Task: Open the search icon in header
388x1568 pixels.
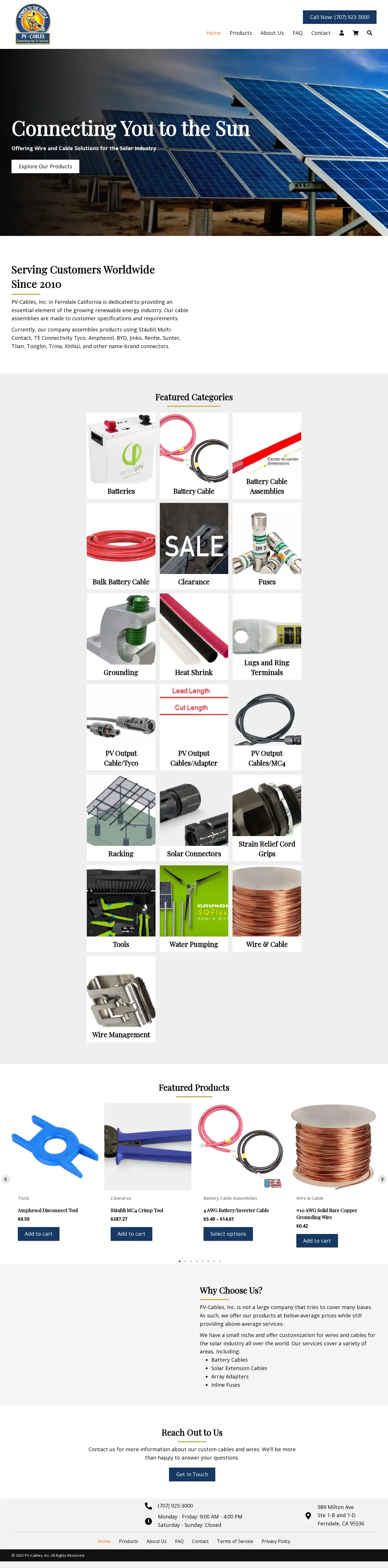Action: tap(369, 33)
